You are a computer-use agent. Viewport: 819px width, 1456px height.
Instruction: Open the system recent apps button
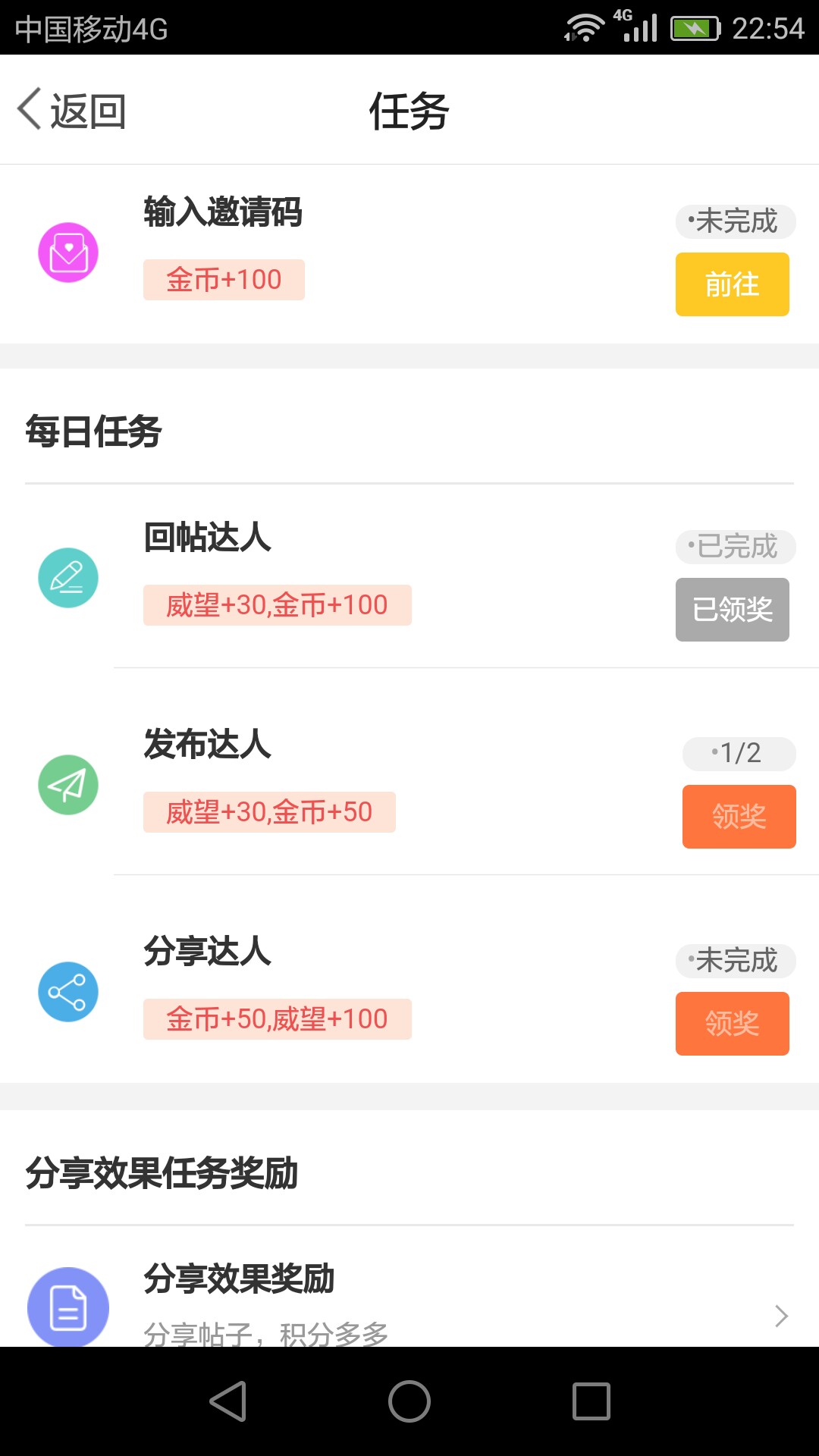coord(591,1401)
